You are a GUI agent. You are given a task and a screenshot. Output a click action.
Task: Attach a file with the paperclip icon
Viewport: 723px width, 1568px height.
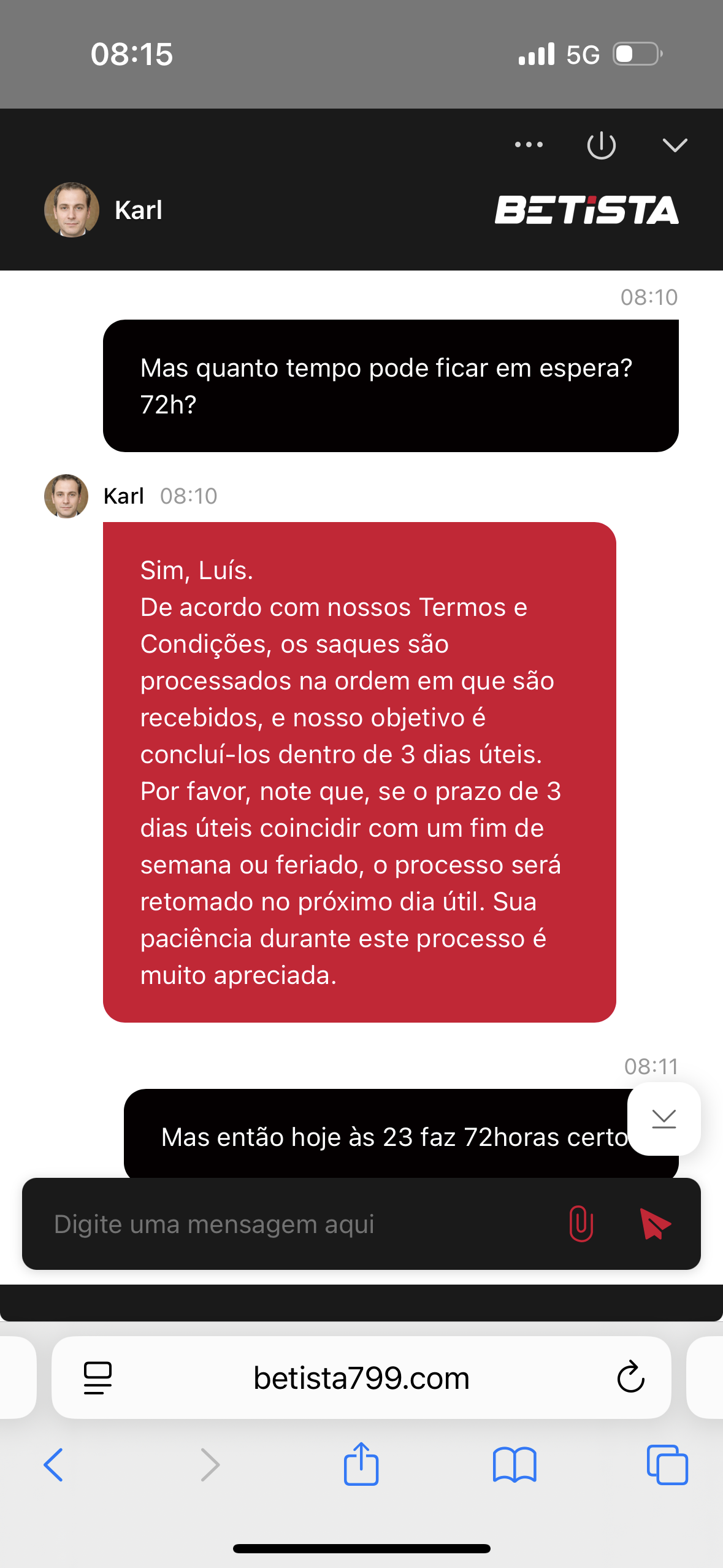click(581, 1224)
